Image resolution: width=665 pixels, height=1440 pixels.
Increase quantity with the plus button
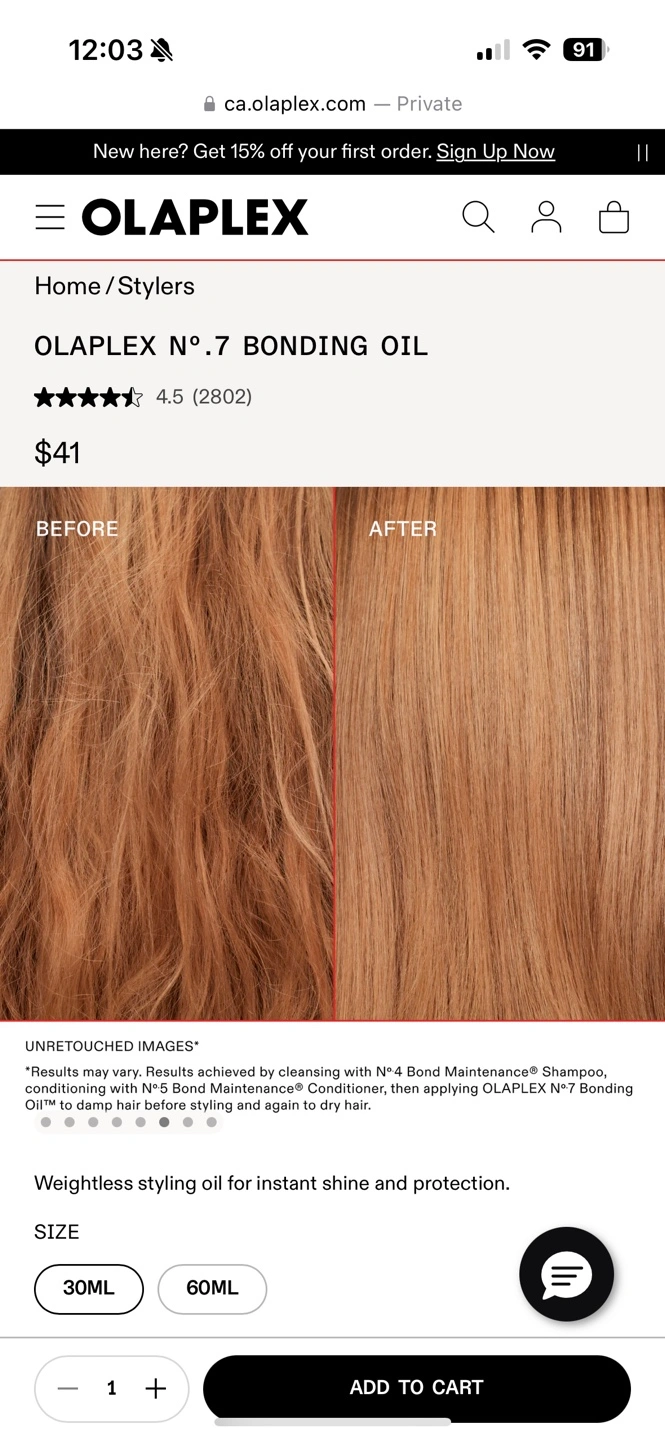[155, 1388]
